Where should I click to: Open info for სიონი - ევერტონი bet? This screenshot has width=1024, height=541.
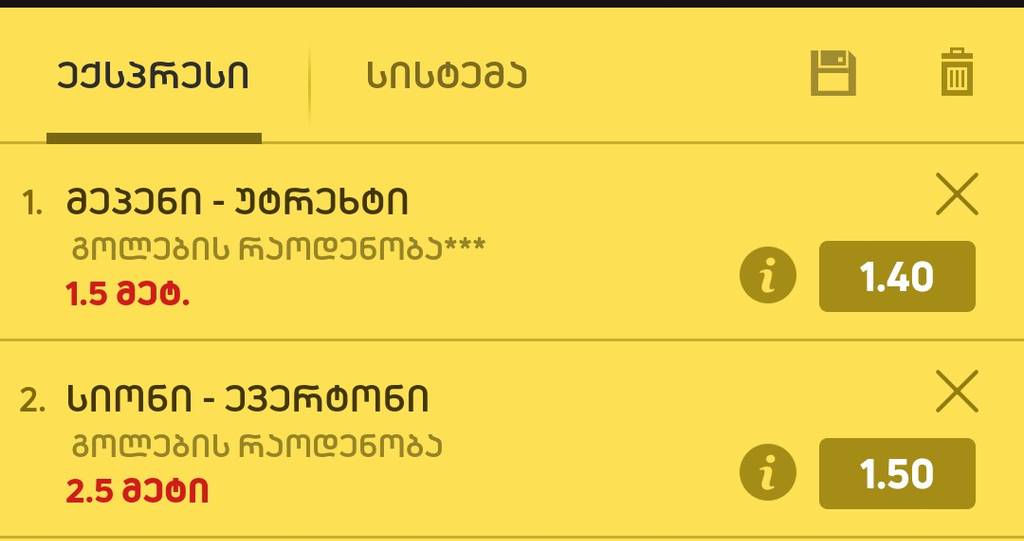tap(767, 473)
